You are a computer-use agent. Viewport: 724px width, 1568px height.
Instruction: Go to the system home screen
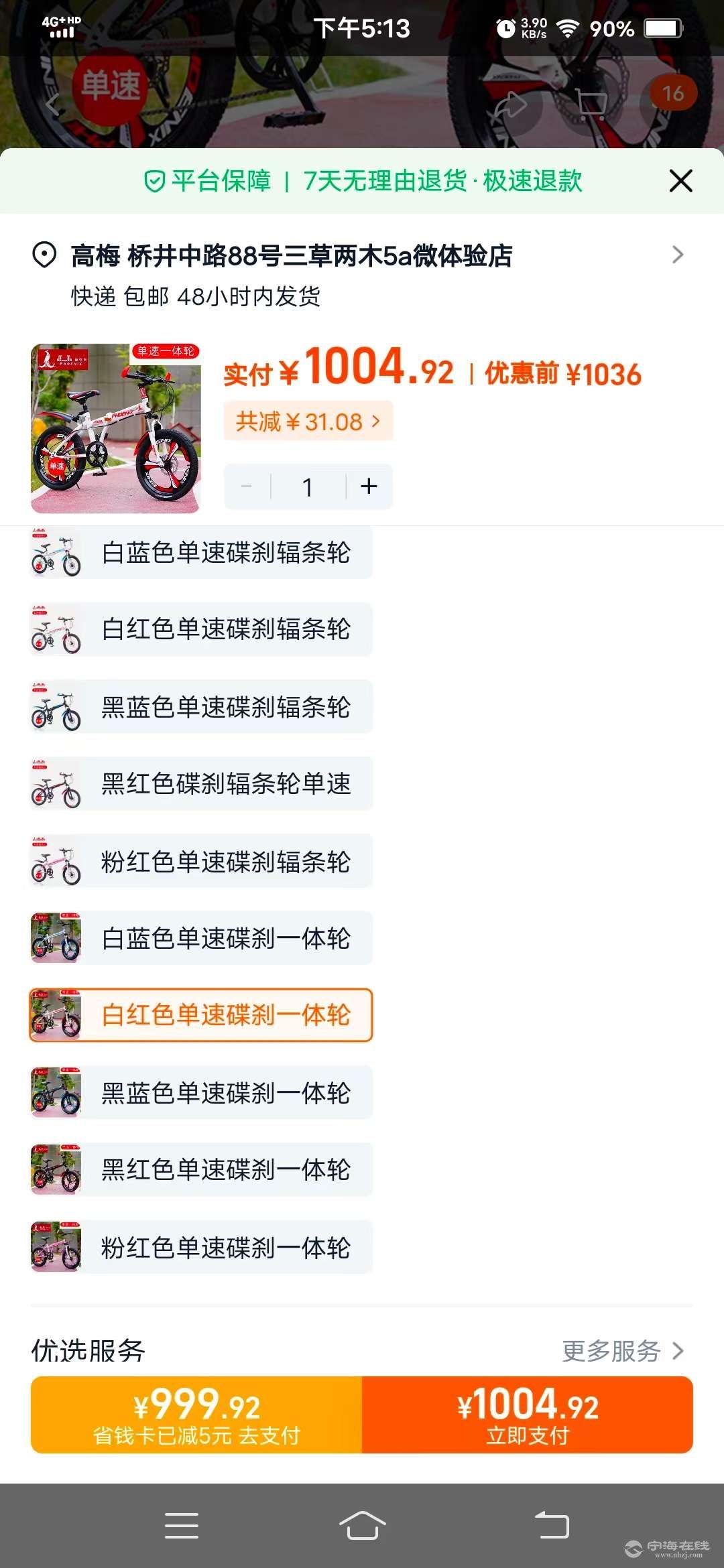click(x=362, y=1526)
